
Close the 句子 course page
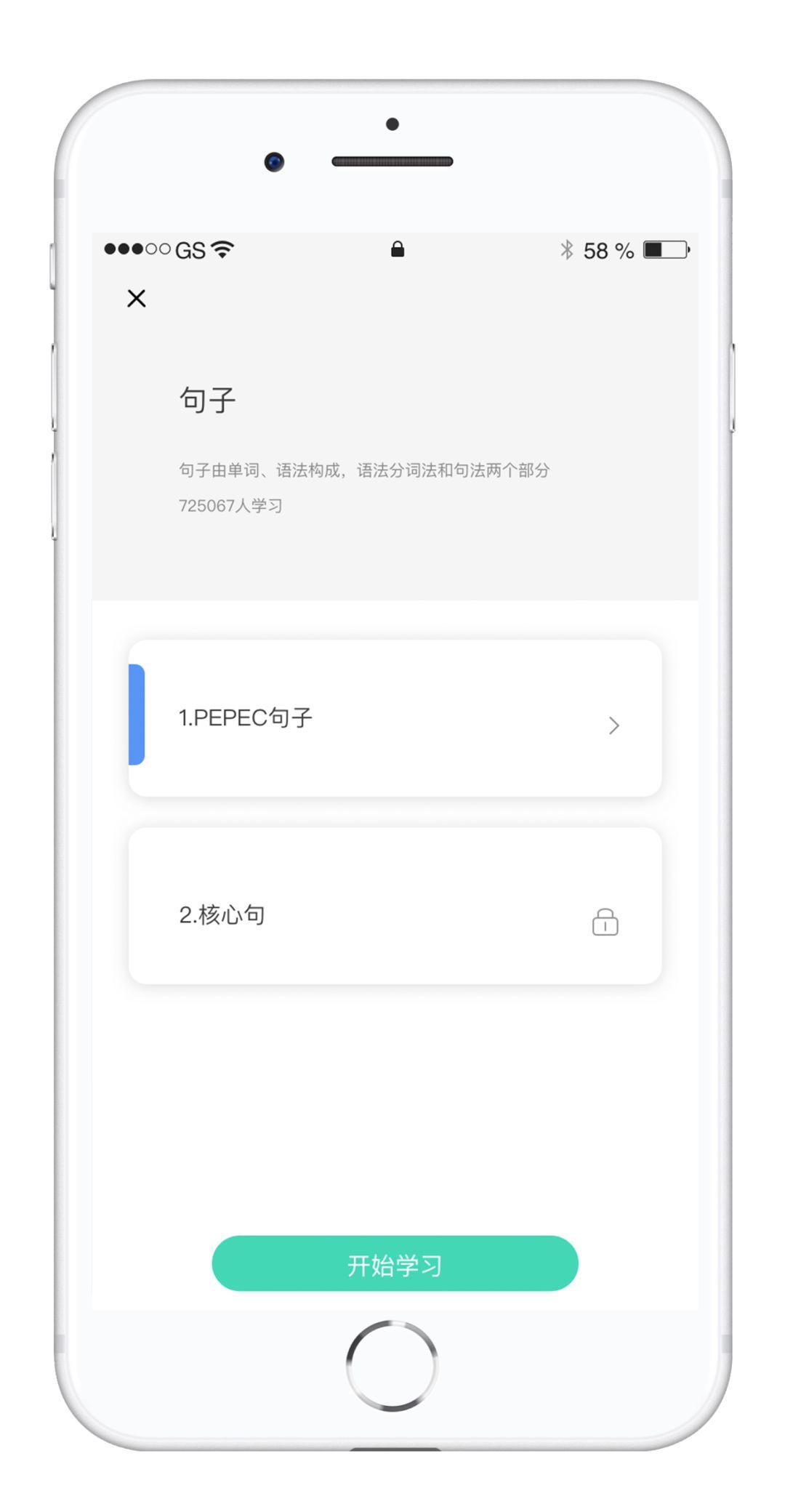pyautogui.click(x=137, y=298)
